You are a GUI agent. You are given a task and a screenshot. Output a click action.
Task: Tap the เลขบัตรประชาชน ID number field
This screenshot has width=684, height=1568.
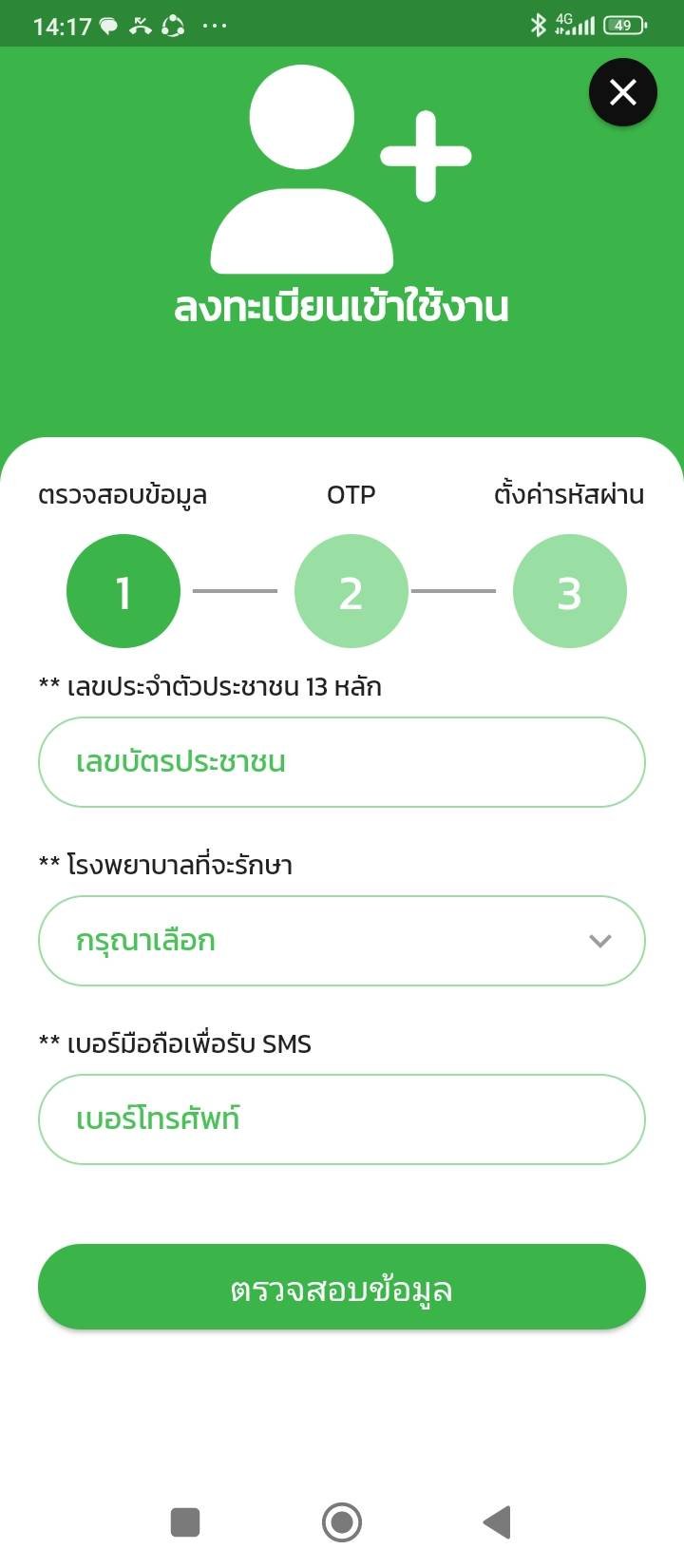(342, 762)
